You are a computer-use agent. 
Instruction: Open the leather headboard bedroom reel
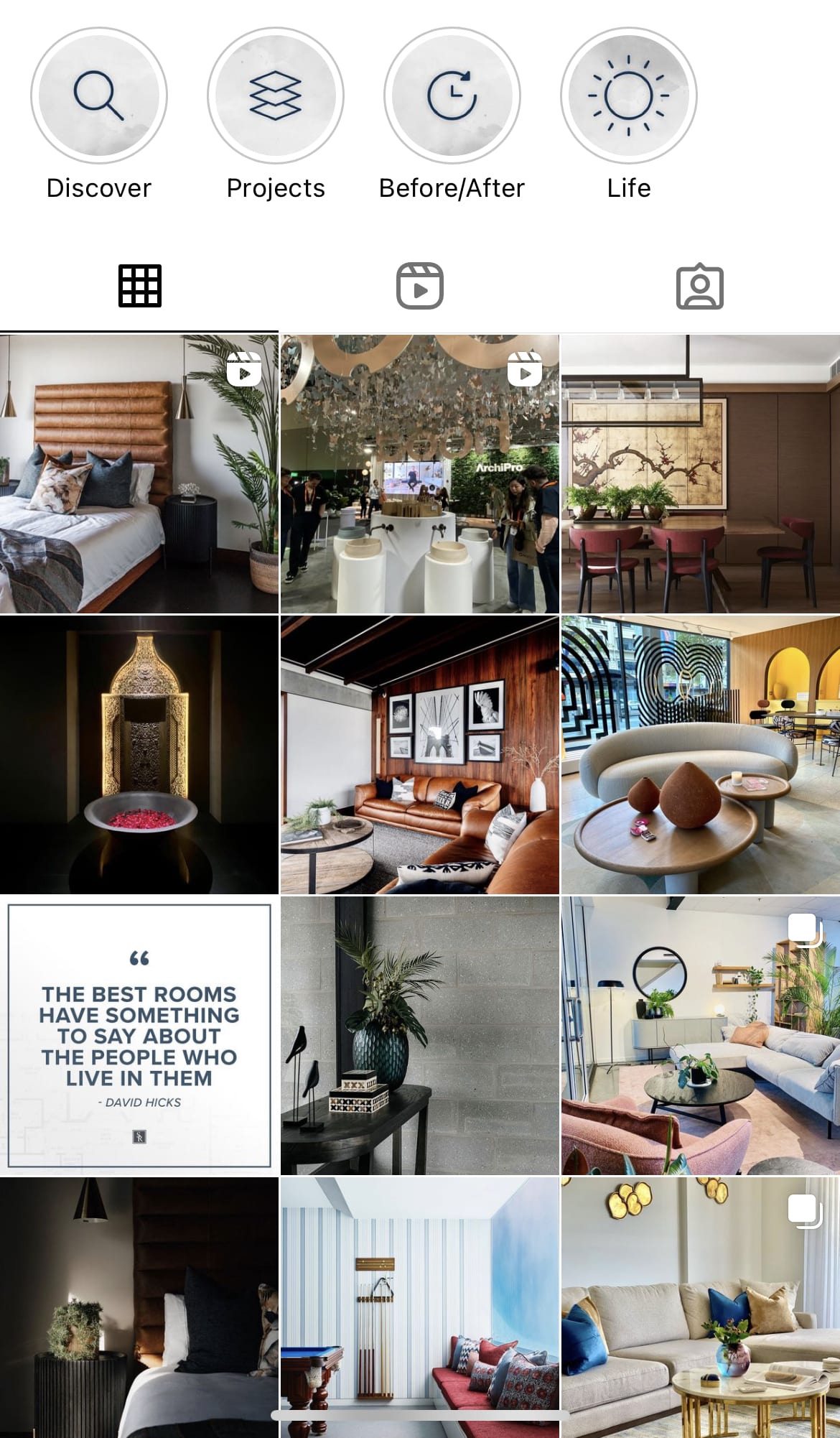(x=139, y=474)
